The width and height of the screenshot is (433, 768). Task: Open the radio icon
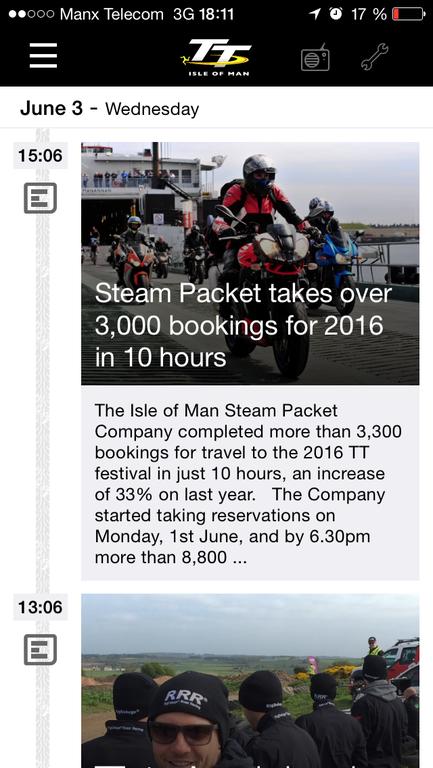315,57
